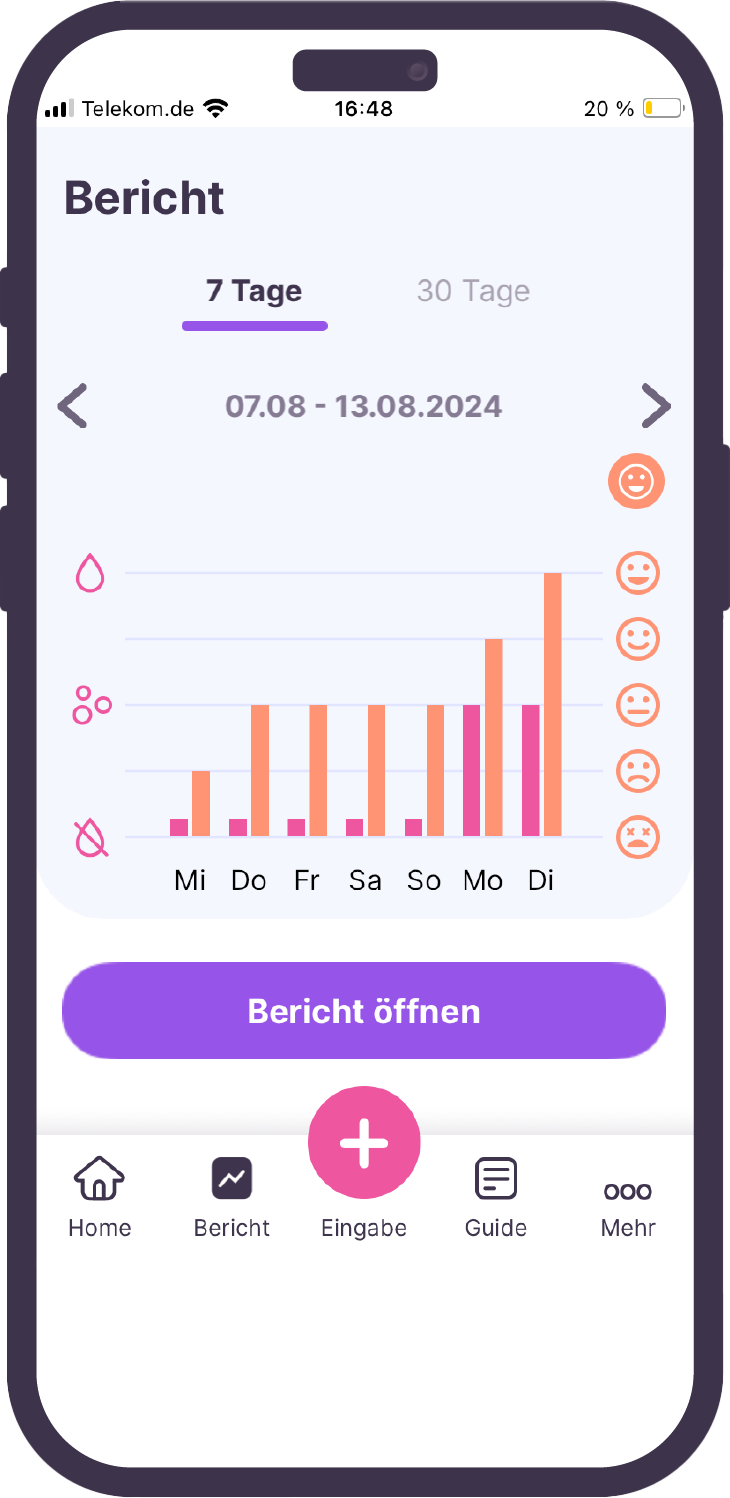Image resolution: width=730 pixels, height=1498 pixels.
Task: Click the sad mood face icon
Action: (637, 771)
